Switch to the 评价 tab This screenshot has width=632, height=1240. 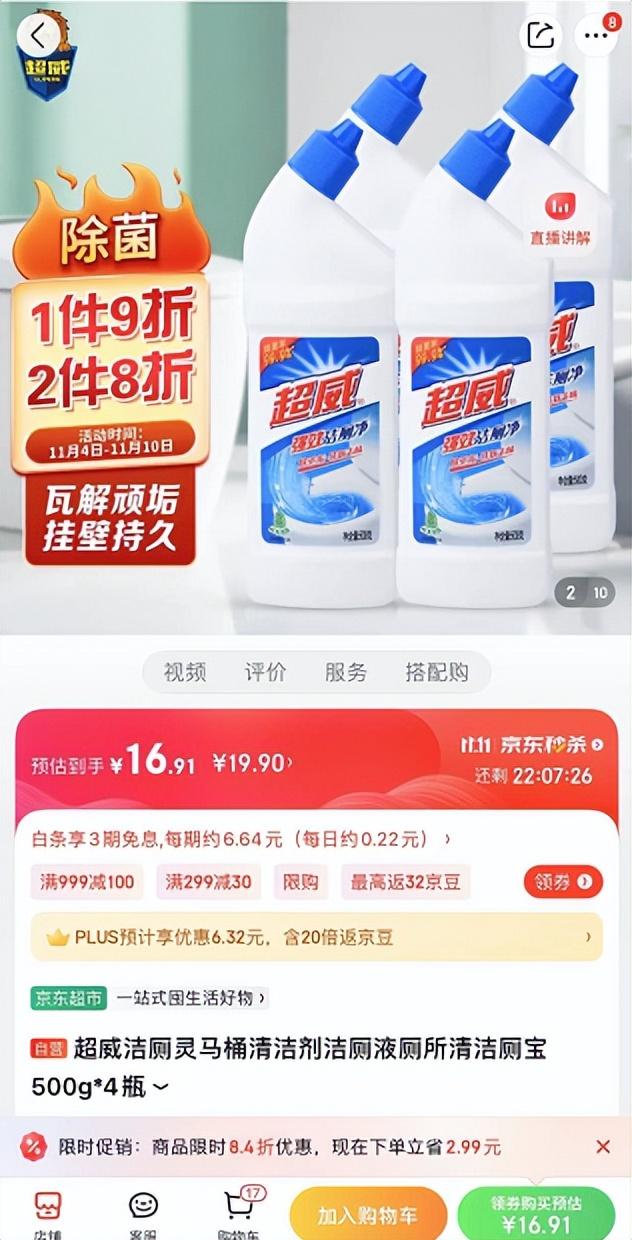tap(265, 672)
